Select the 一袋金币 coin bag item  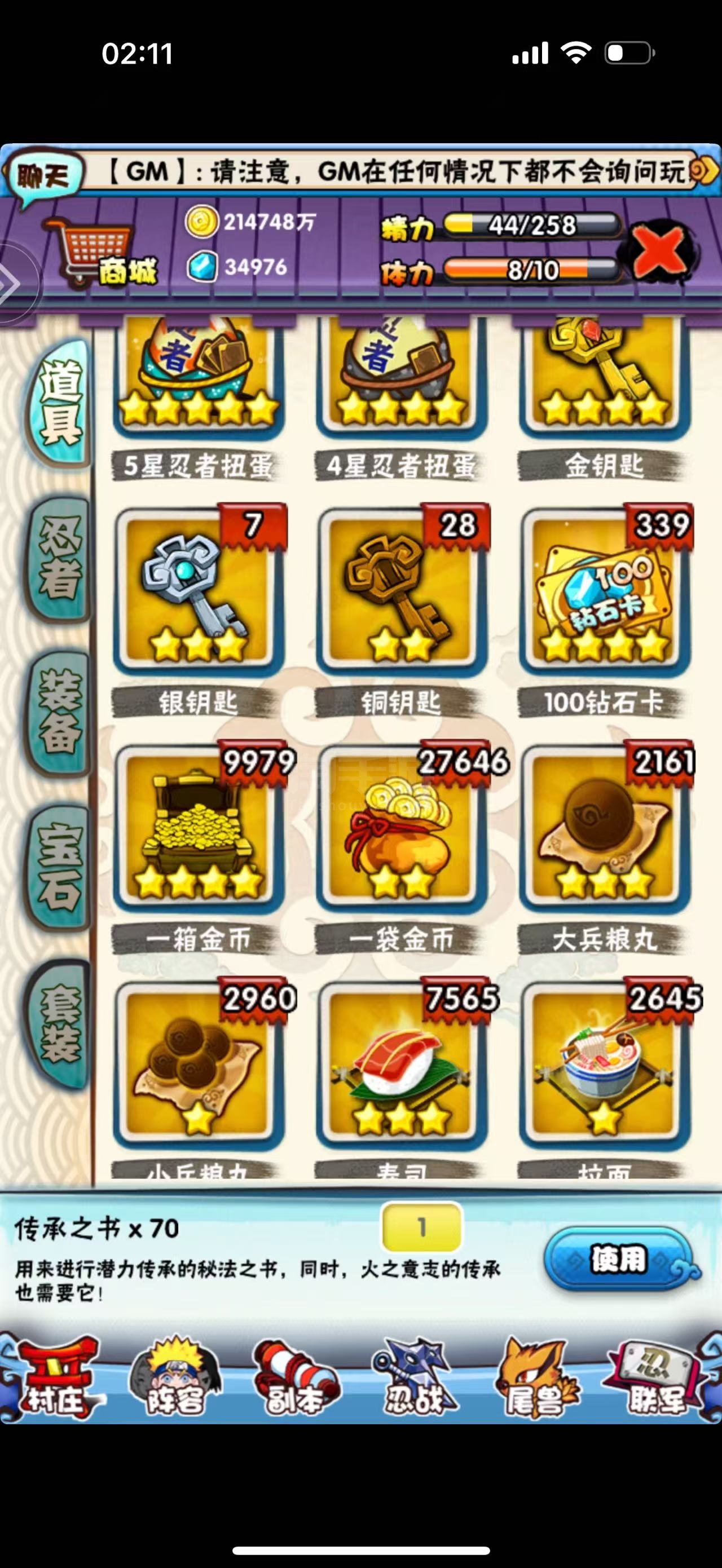(x=401, y=831)
